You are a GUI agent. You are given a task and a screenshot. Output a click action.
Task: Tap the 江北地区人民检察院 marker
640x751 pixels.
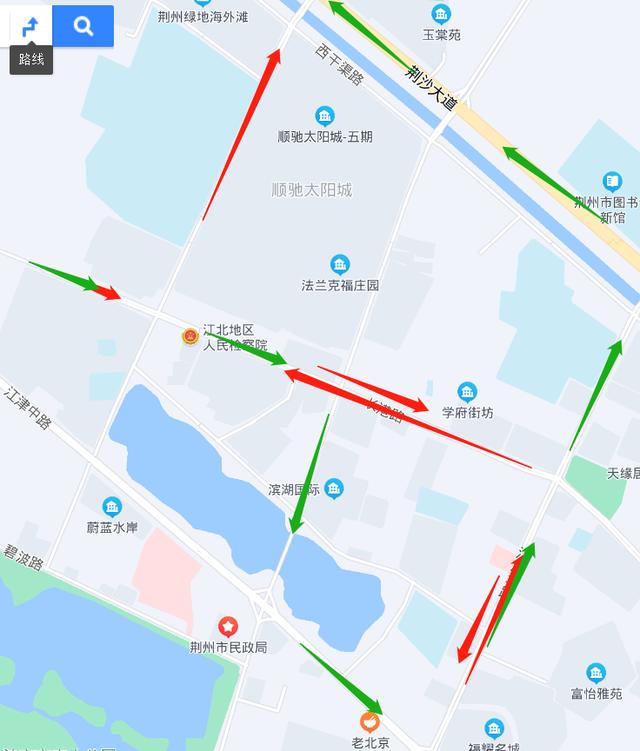tap(190, 337)
